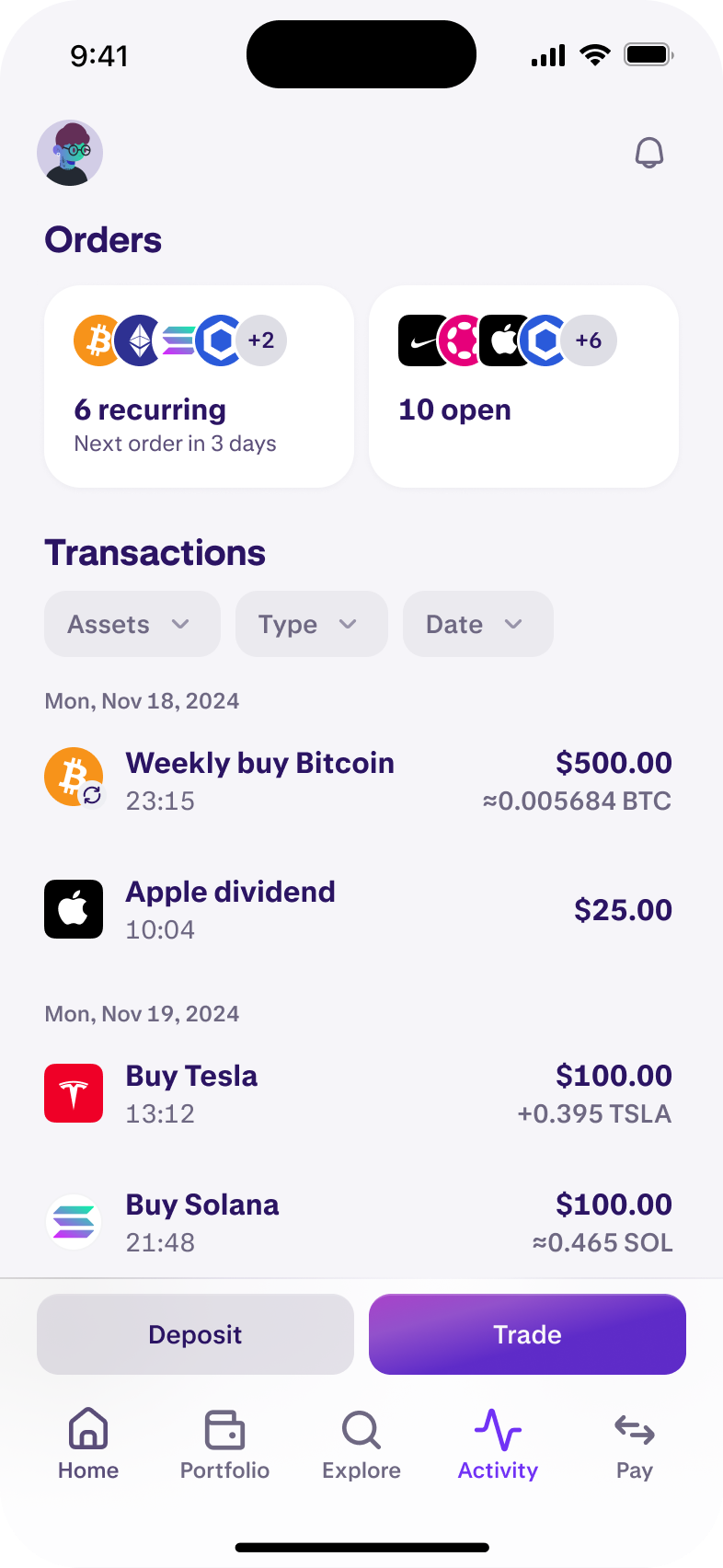Open the 6 recurring orders card

point(199,386)
